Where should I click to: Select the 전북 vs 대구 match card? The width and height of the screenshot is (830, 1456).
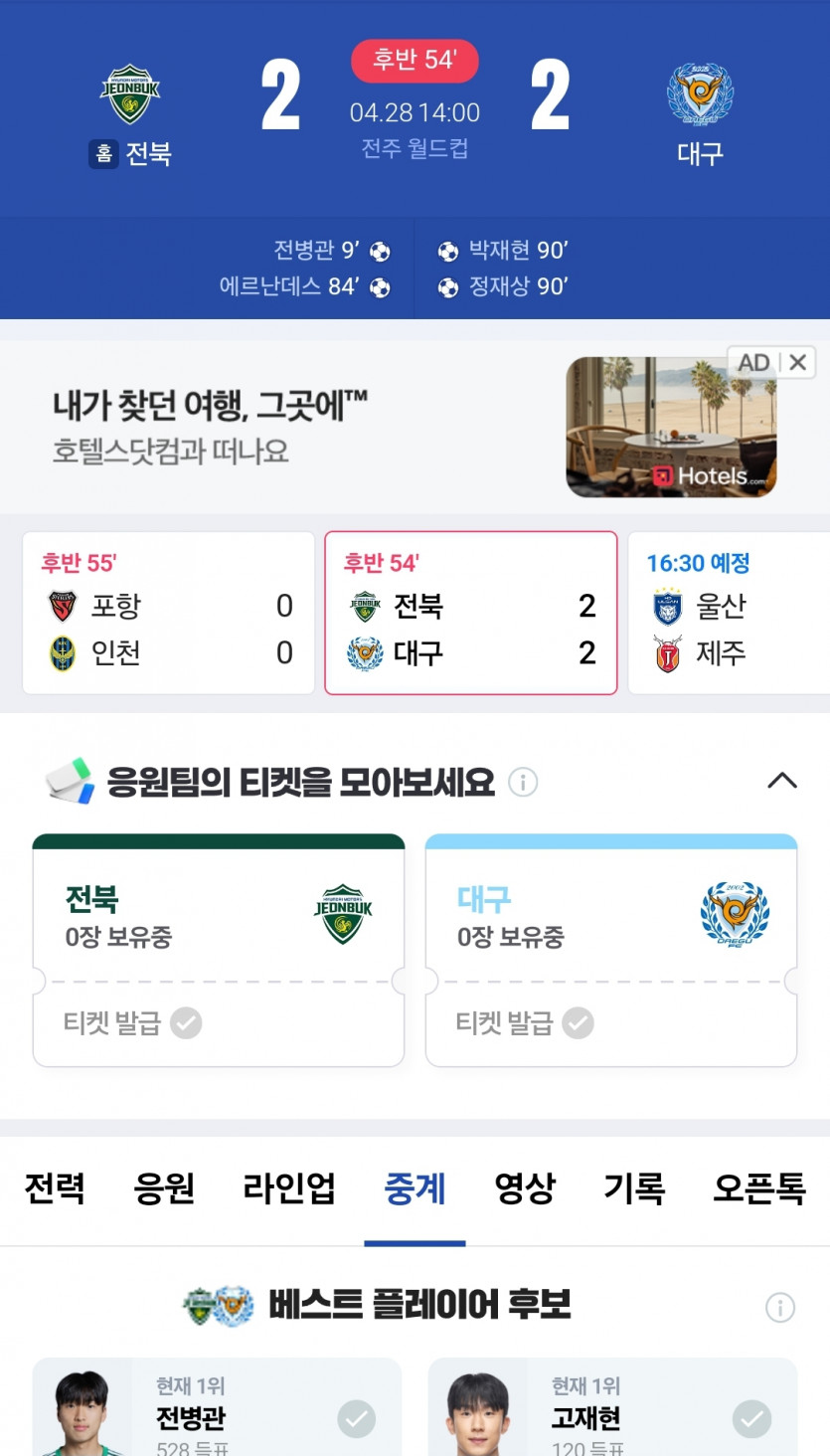pos(470,613)
